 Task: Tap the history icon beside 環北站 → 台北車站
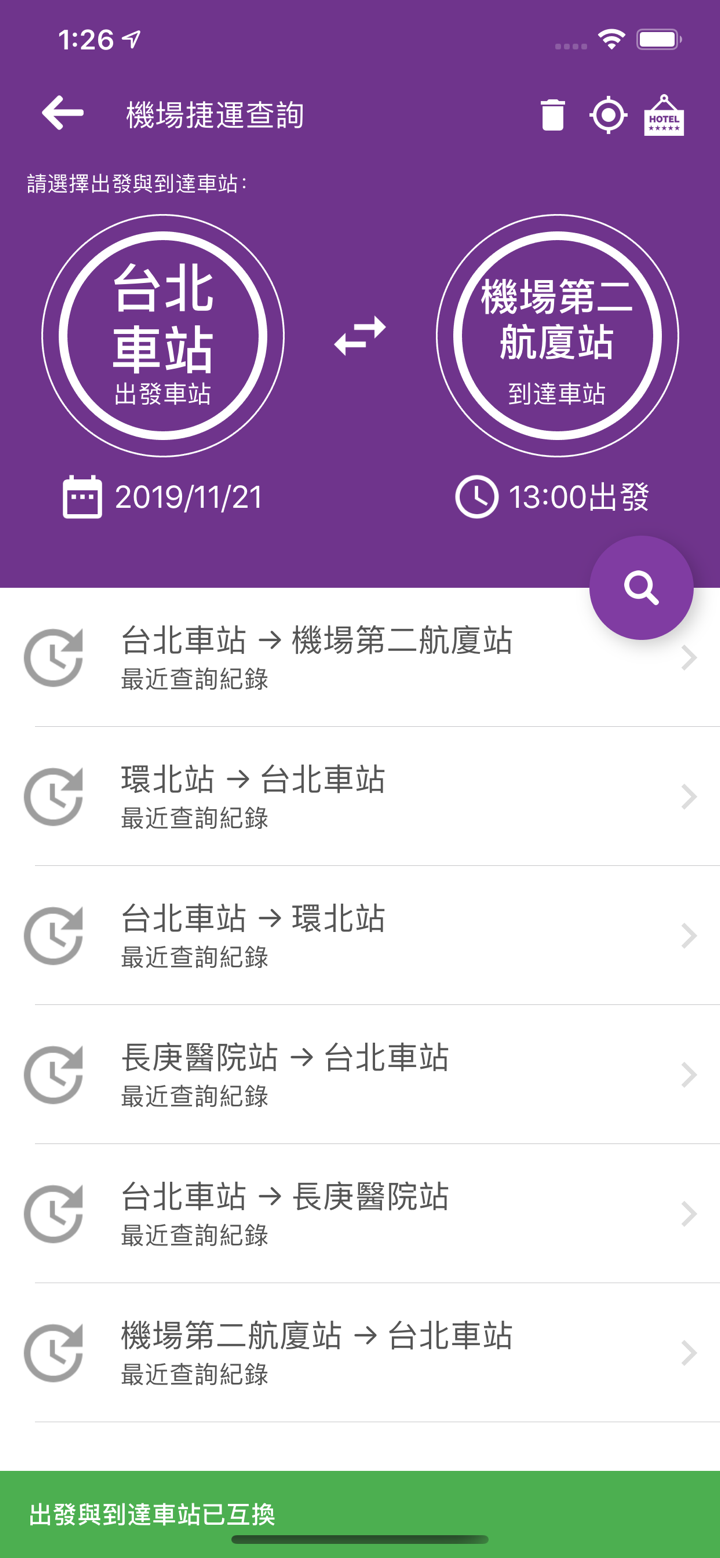pyautogui.click(x=53, y=797)
